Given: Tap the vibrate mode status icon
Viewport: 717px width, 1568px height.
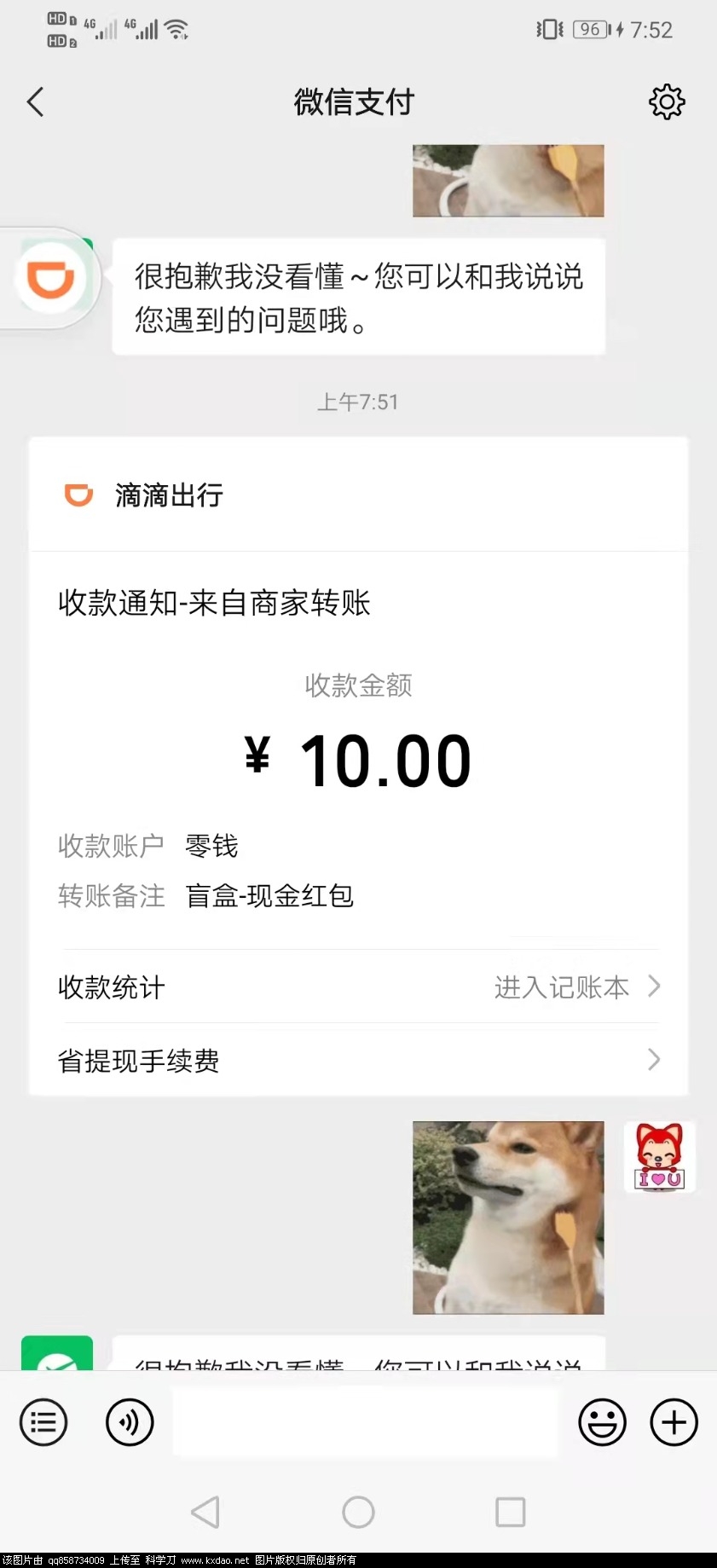Looking at the screenshot, I should pyautogui.click(x=550, y=30).
